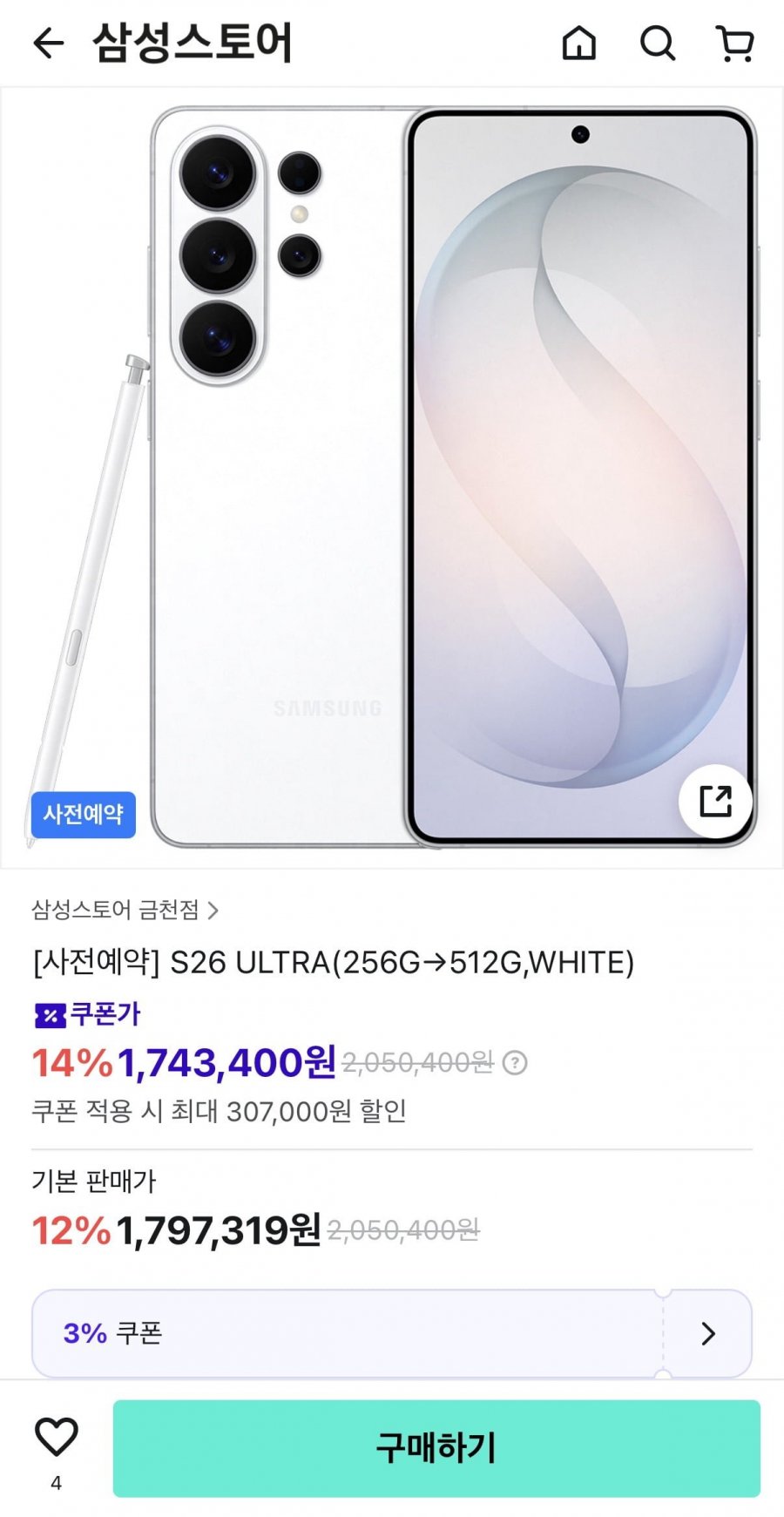
Task: Share the product via the share icon
Action: pyautogui.click(x=715, y=801)
